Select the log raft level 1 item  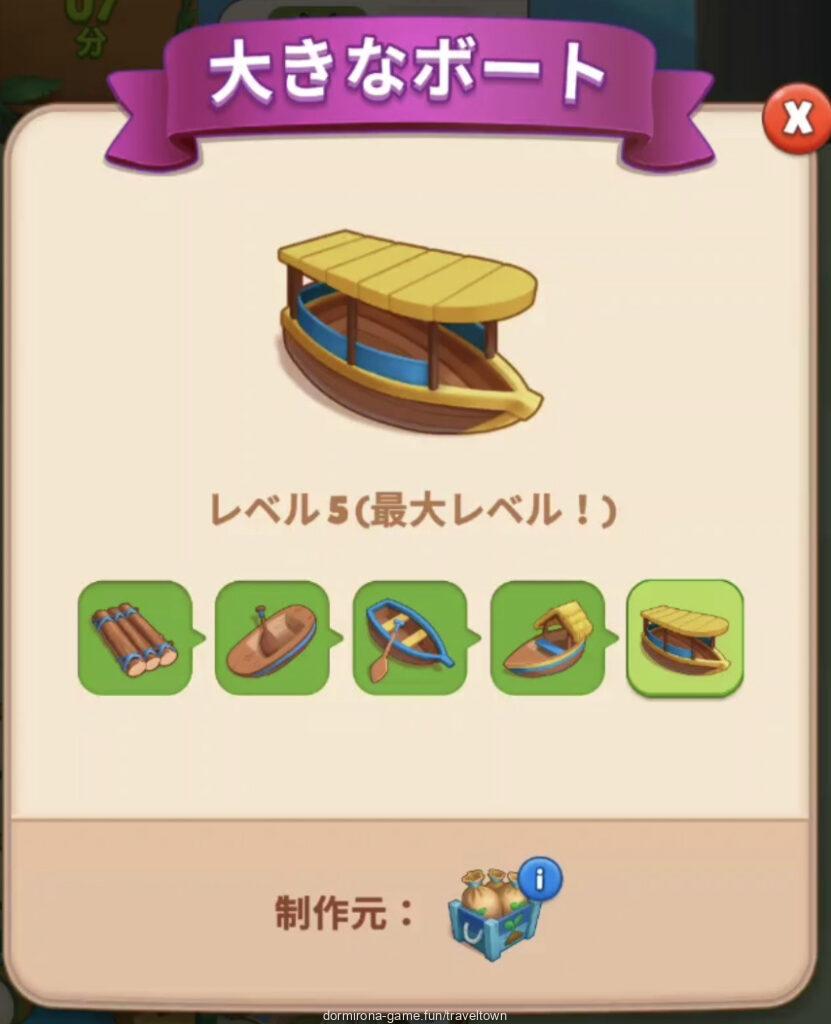click(x=135, y=638)
